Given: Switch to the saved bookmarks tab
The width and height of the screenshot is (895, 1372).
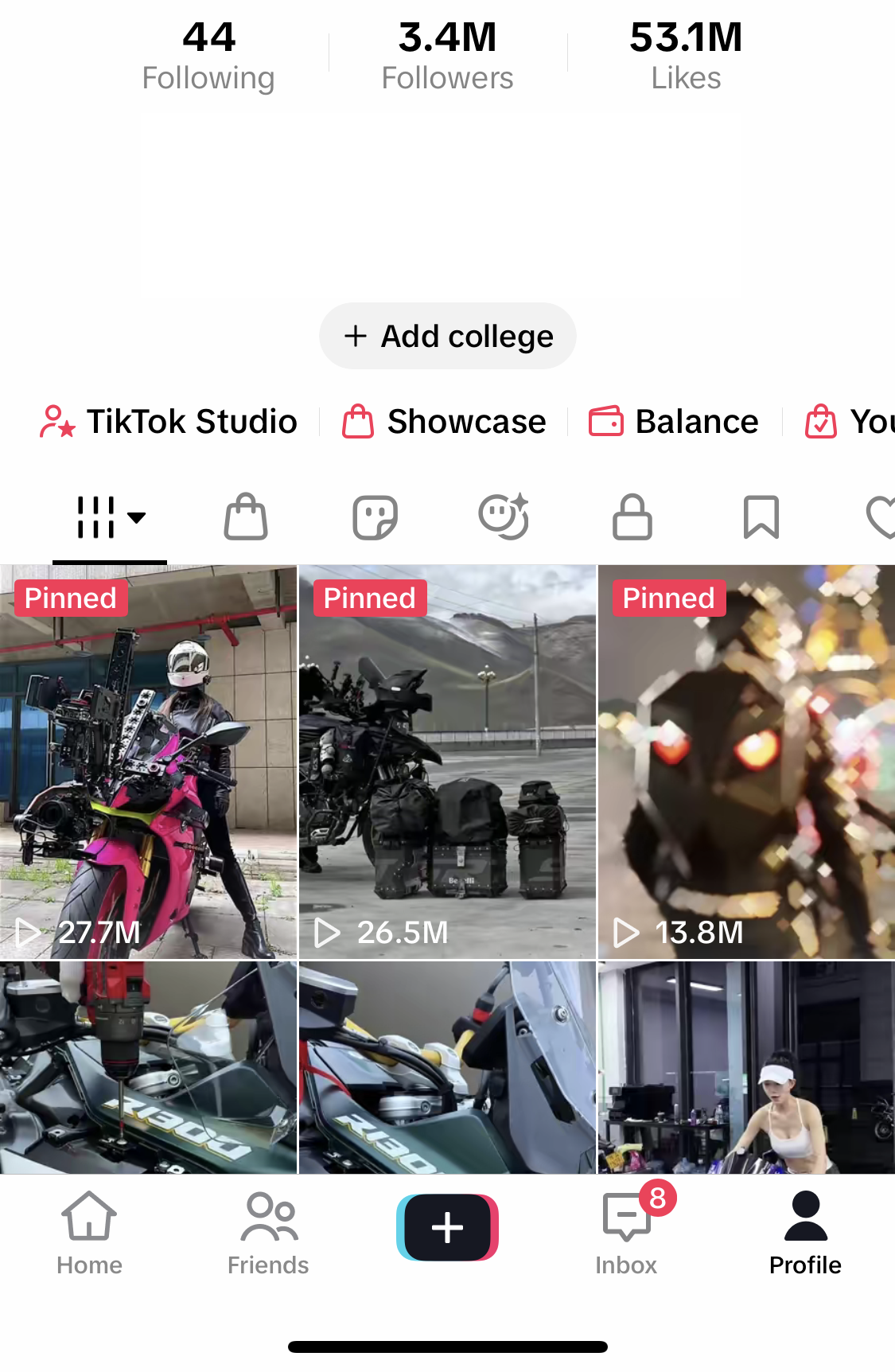Looking at the screenshot, I should pyautogui.click(x=761, y=517).
